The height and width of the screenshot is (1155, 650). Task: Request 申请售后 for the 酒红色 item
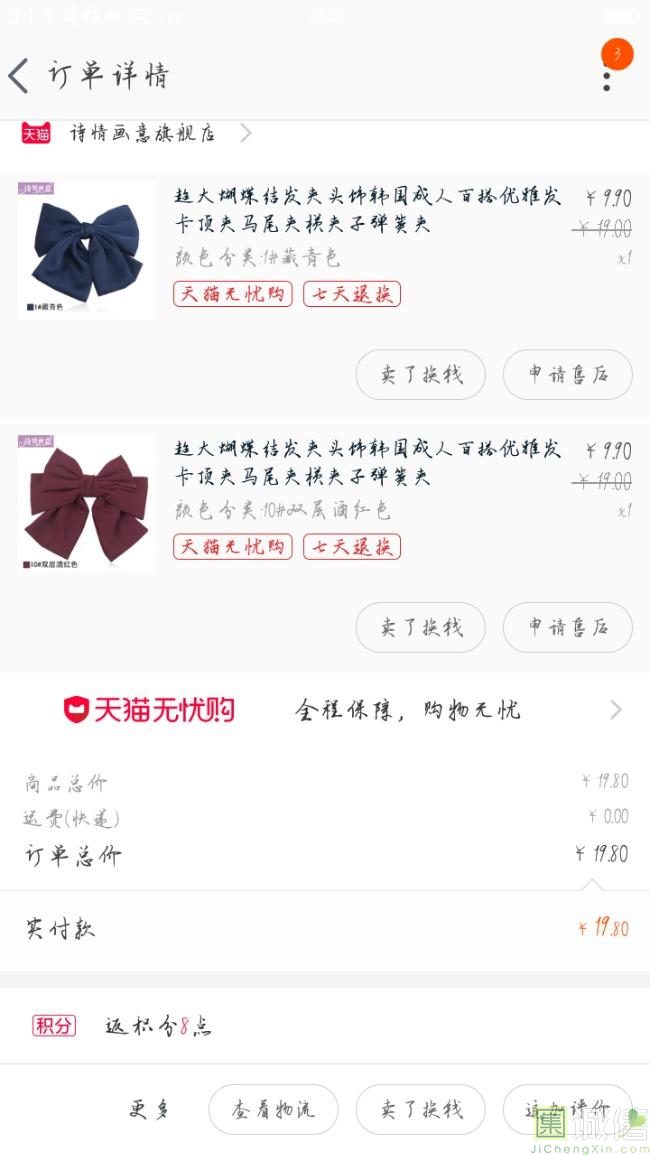[x=567, y=628]
